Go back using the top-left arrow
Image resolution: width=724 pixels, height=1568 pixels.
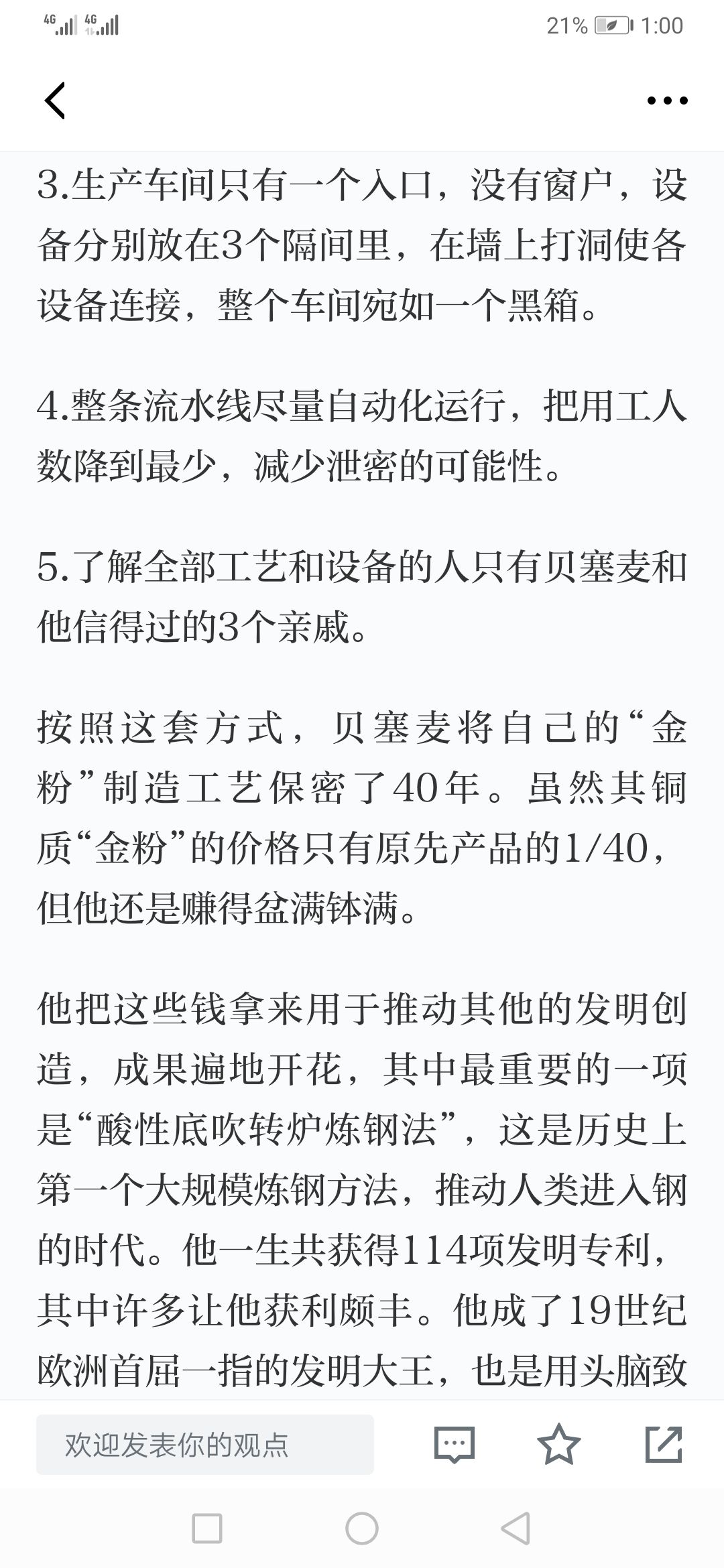[55, 101]
